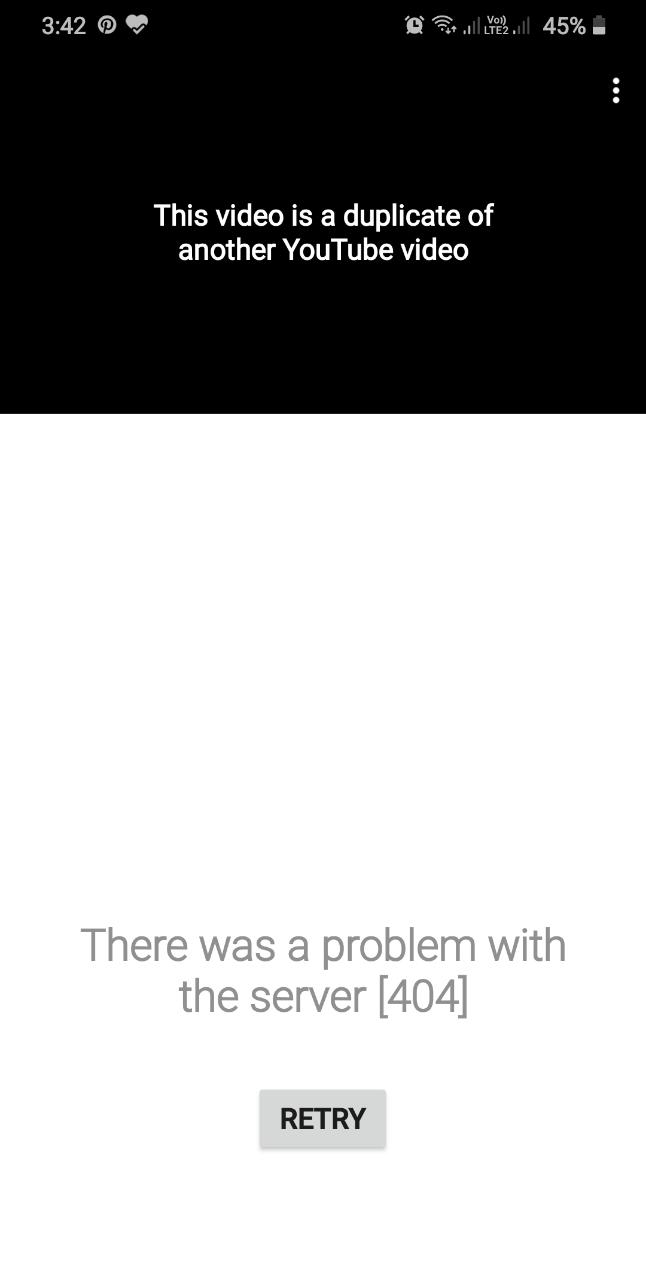Tap the RETRY button
This screenshot has width=646, height=1280.
(x=323, y=1118)
